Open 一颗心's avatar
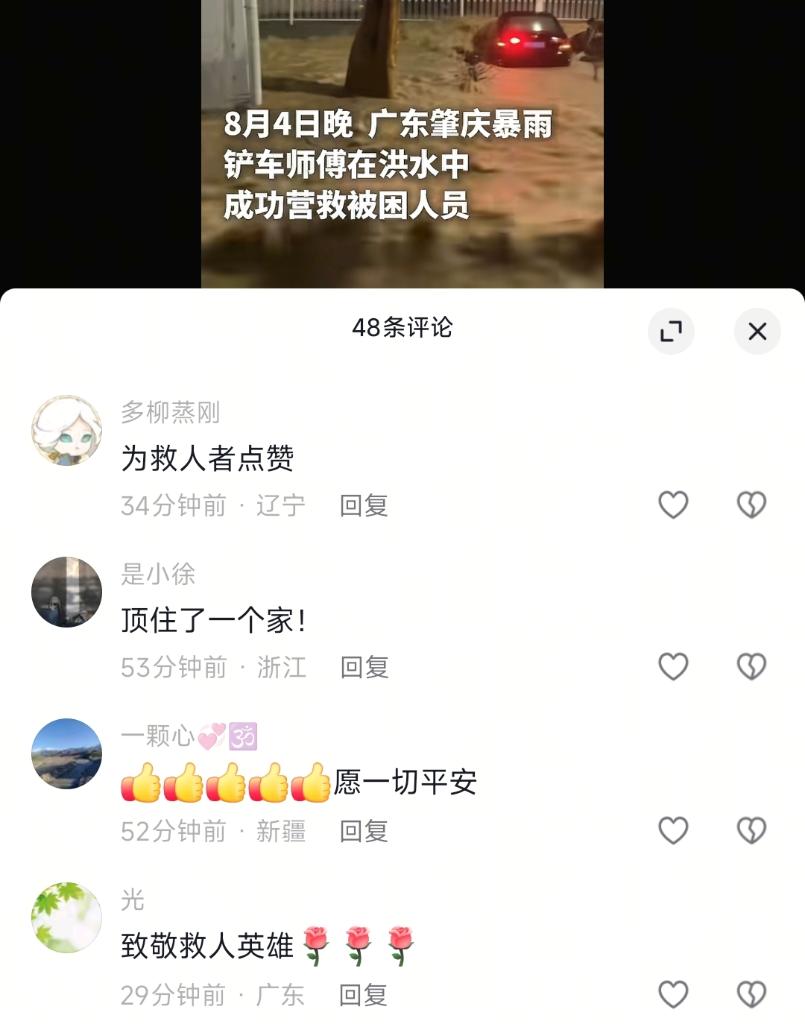 67,754
